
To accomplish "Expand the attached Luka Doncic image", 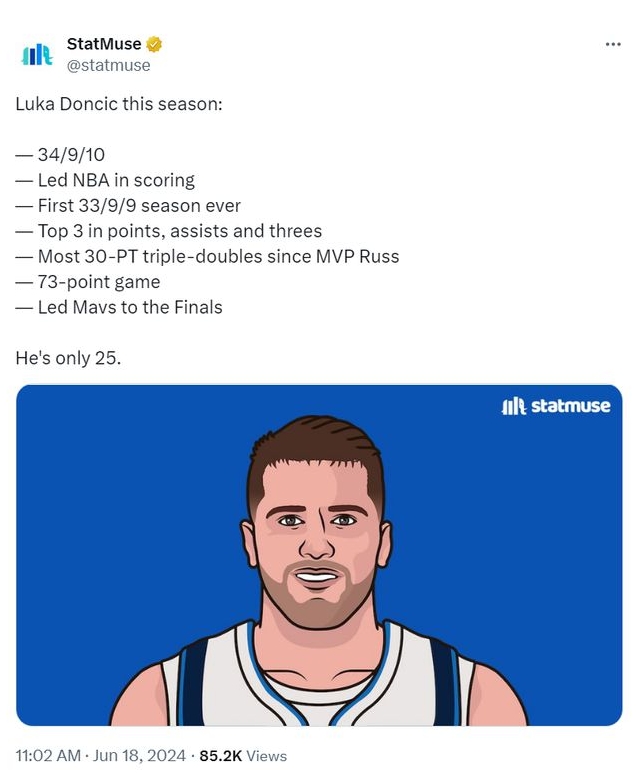I will [x=319, y=555].
